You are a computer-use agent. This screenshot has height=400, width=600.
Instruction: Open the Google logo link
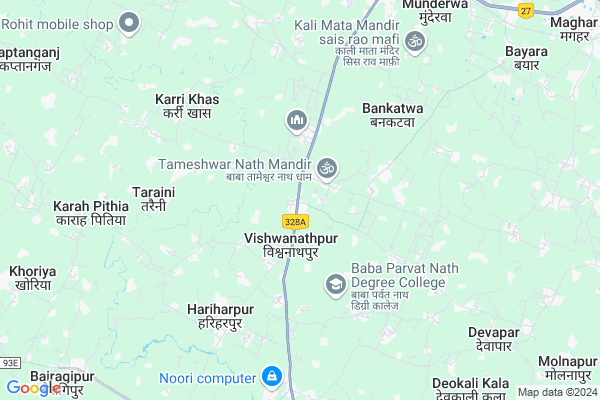(x=33, y=388)
